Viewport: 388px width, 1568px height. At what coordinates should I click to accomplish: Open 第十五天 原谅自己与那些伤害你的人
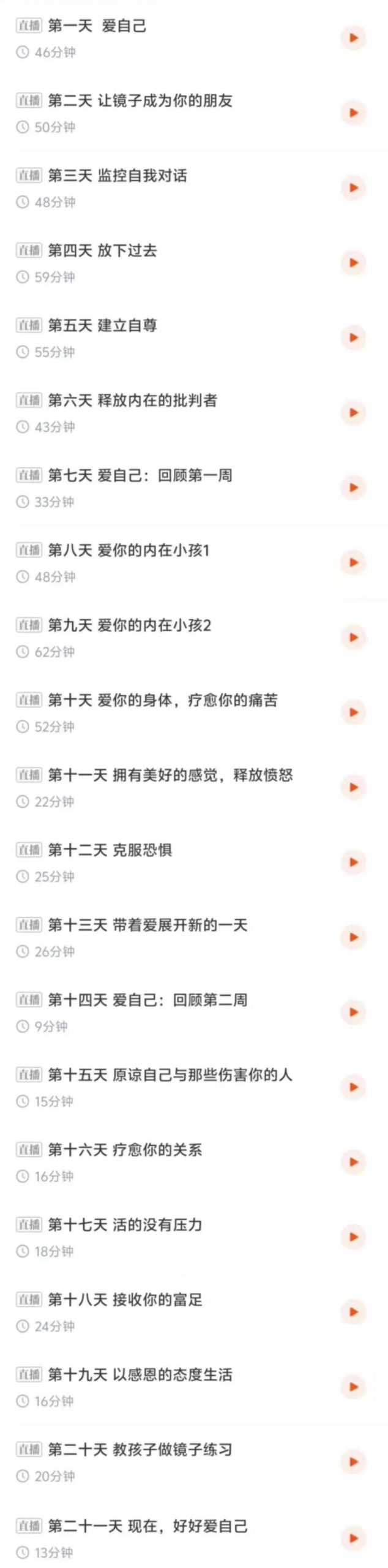pyautogui.click(x=170, y=1075)
